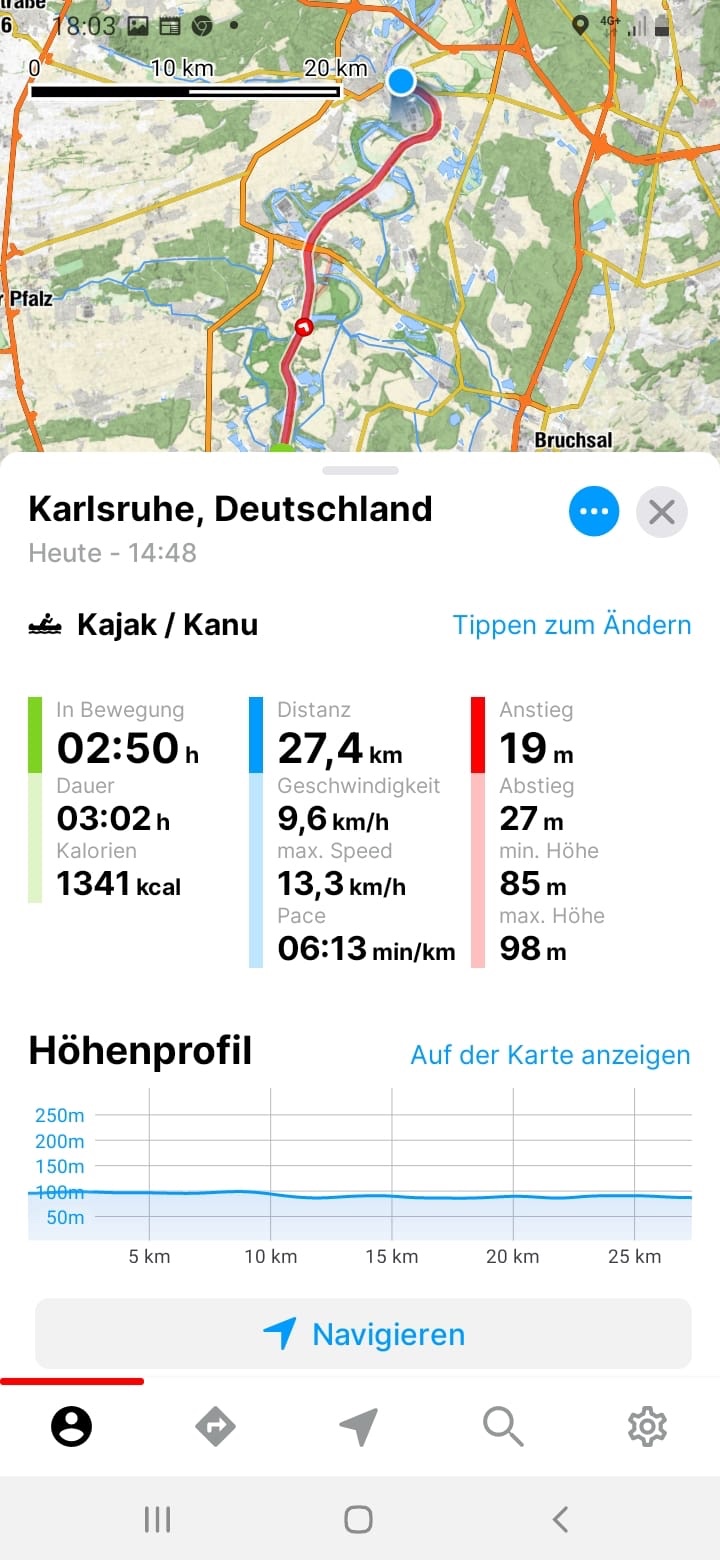Switch to the profile tab
The image size is (720, 1560).
point(72,1426)
